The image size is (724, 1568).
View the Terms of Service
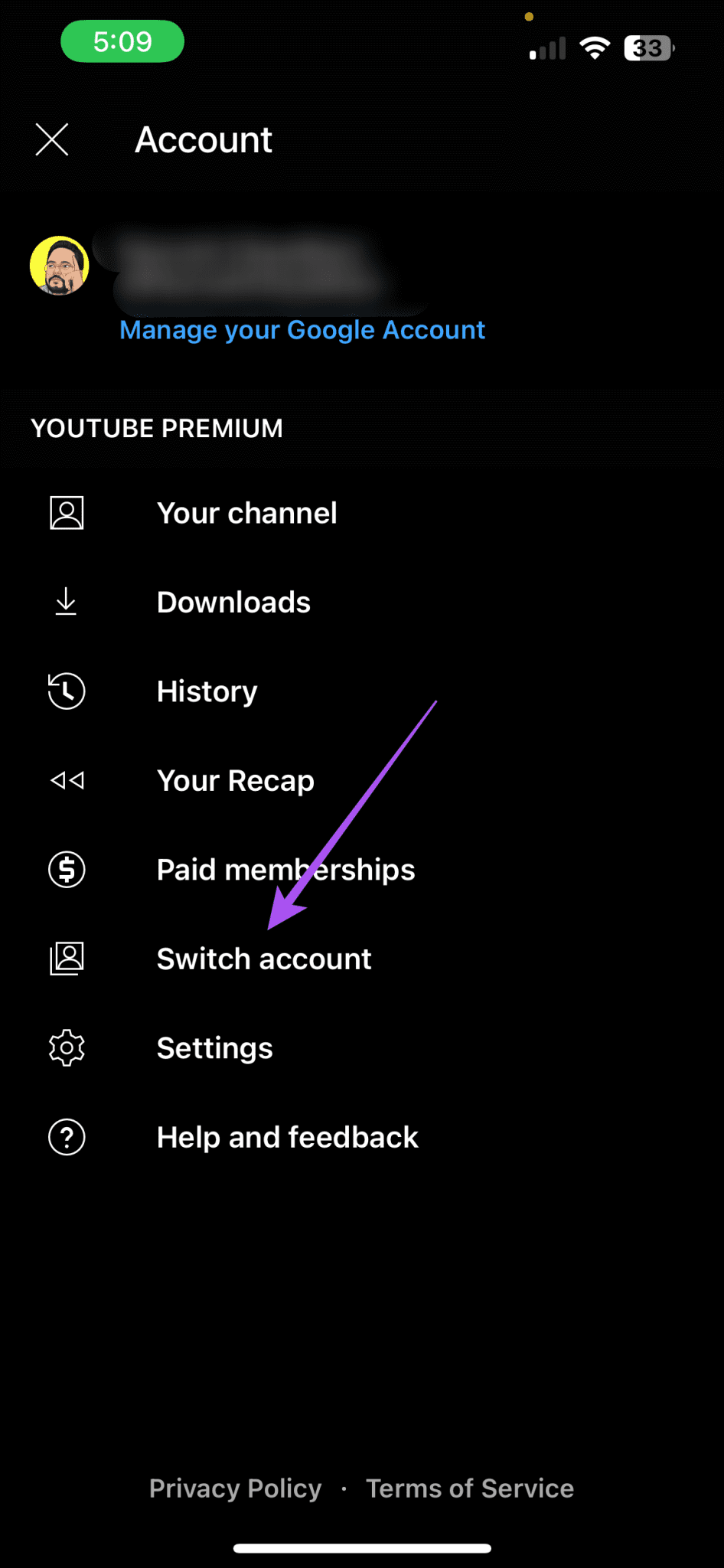(470, 1488)
